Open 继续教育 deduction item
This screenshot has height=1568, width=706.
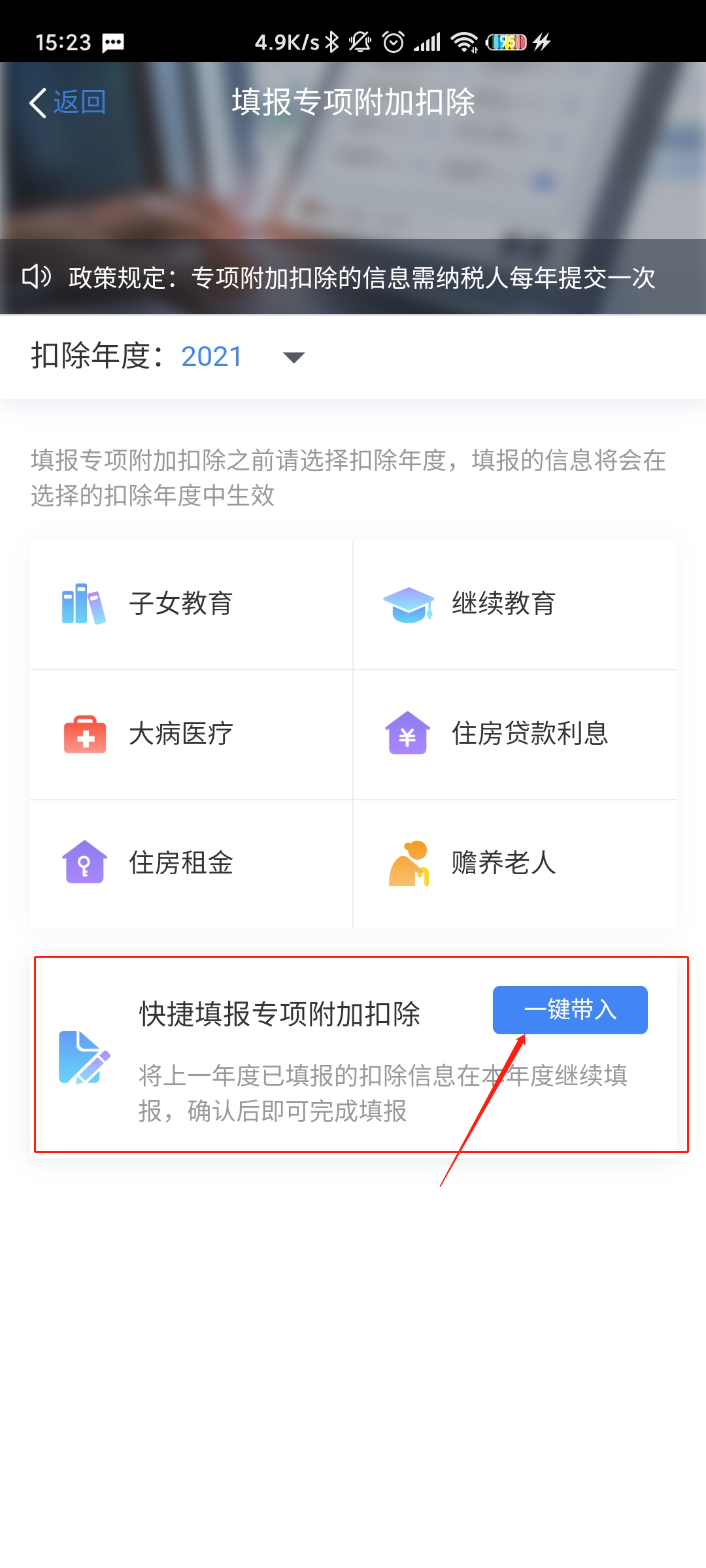514,604
